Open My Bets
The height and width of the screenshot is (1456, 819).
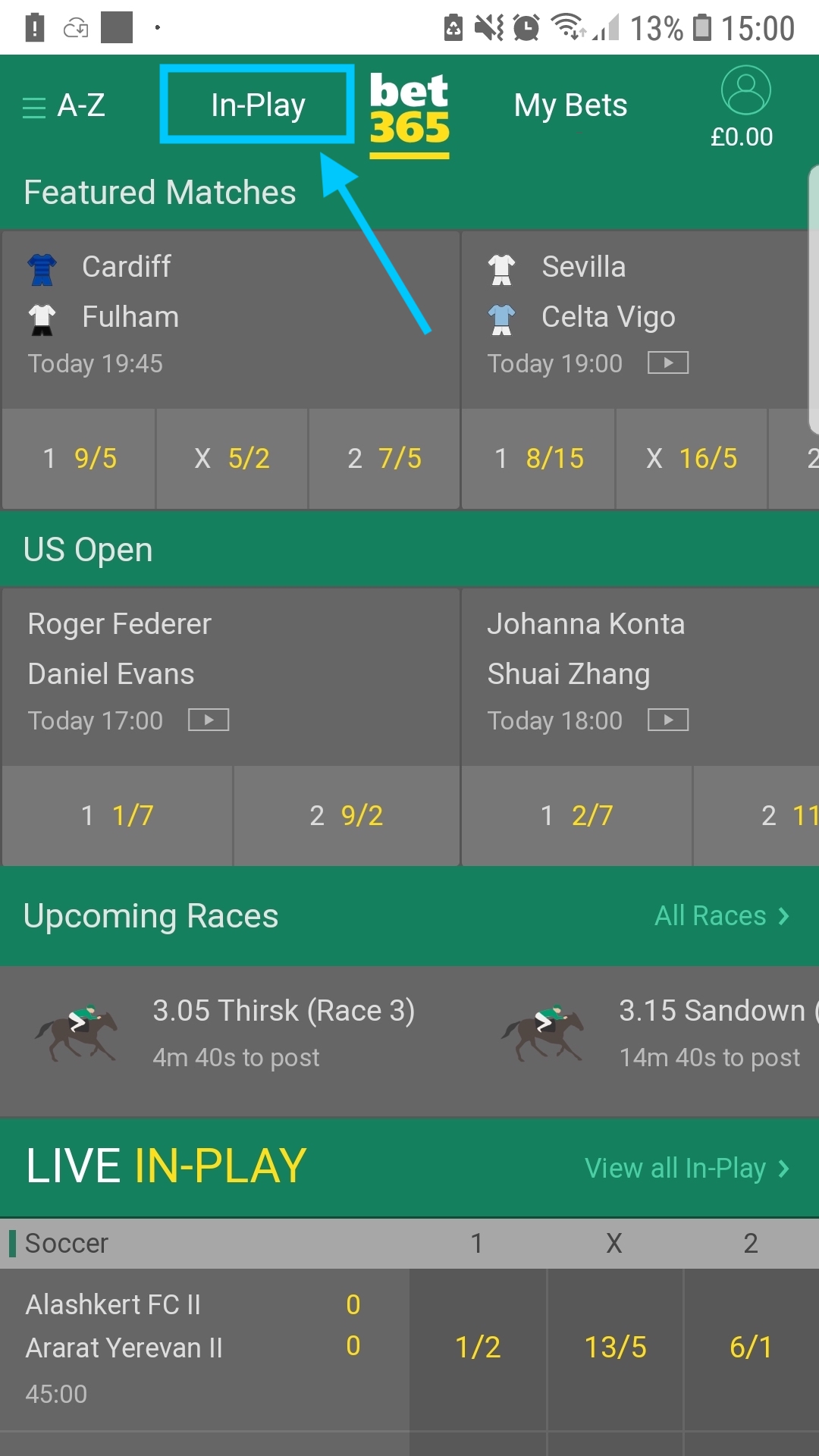pyautogui.click(x=570, y=105)
